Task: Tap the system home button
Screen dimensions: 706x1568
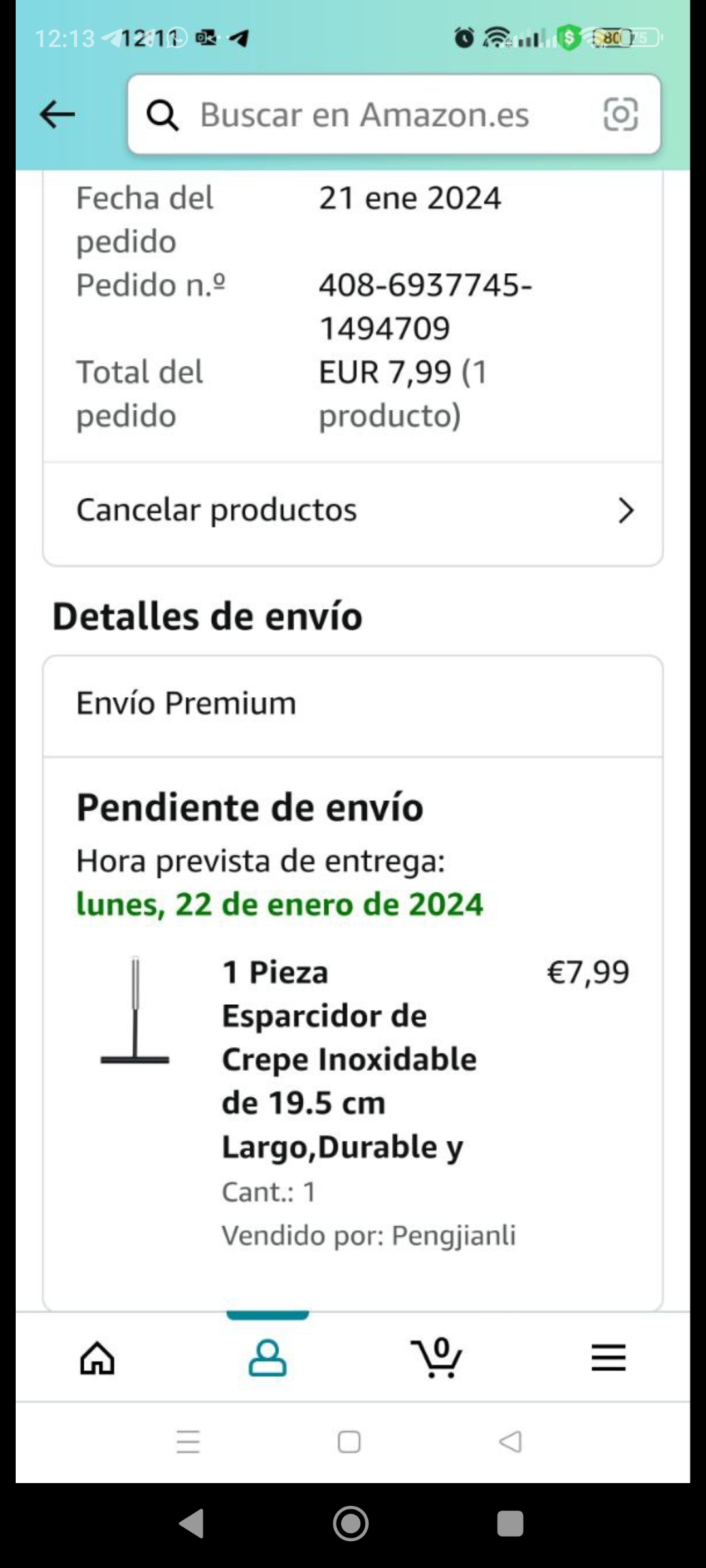Action: 351,1524
